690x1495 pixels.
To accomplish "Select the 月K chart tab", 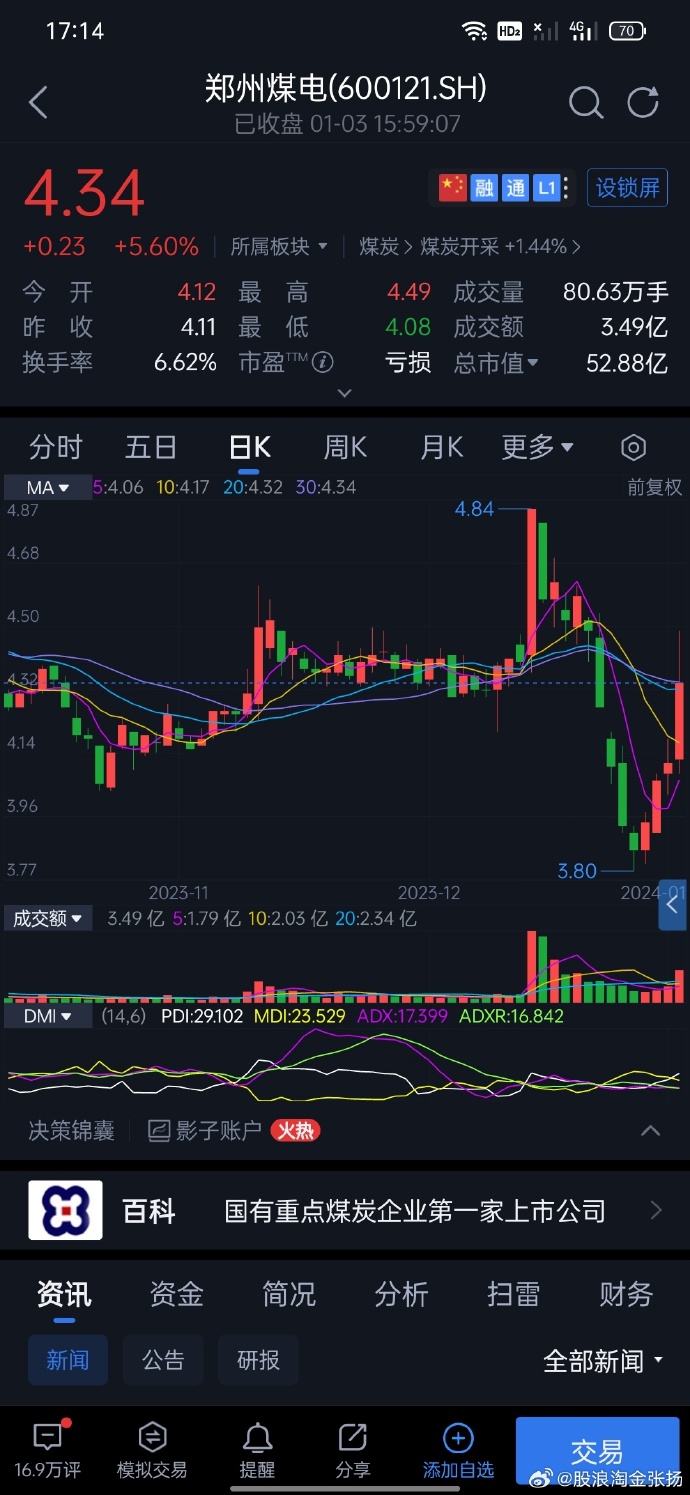I will click(441, 447).
